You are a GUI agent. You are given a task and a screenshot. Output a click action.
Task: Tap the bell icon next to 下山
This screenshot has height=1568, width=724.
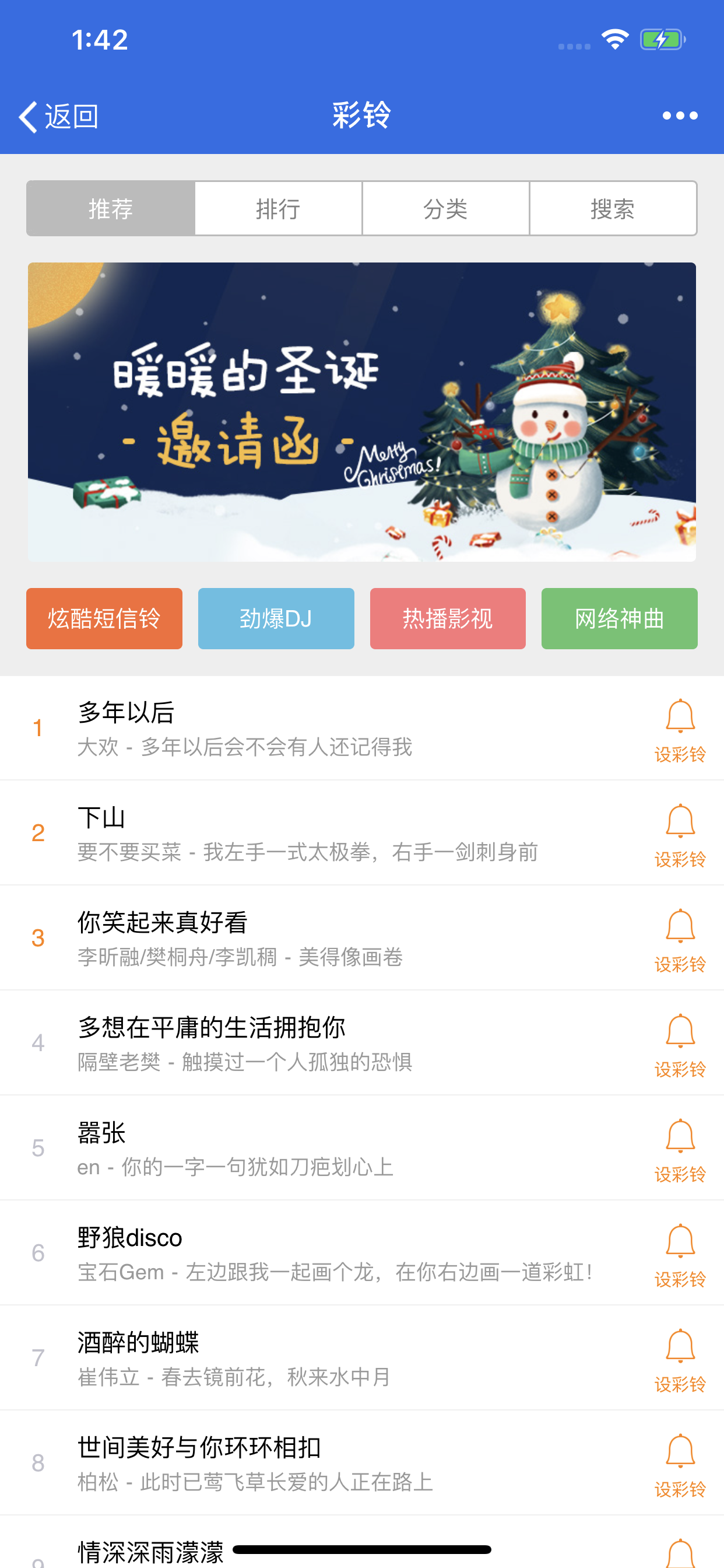[x=680, y=823]
